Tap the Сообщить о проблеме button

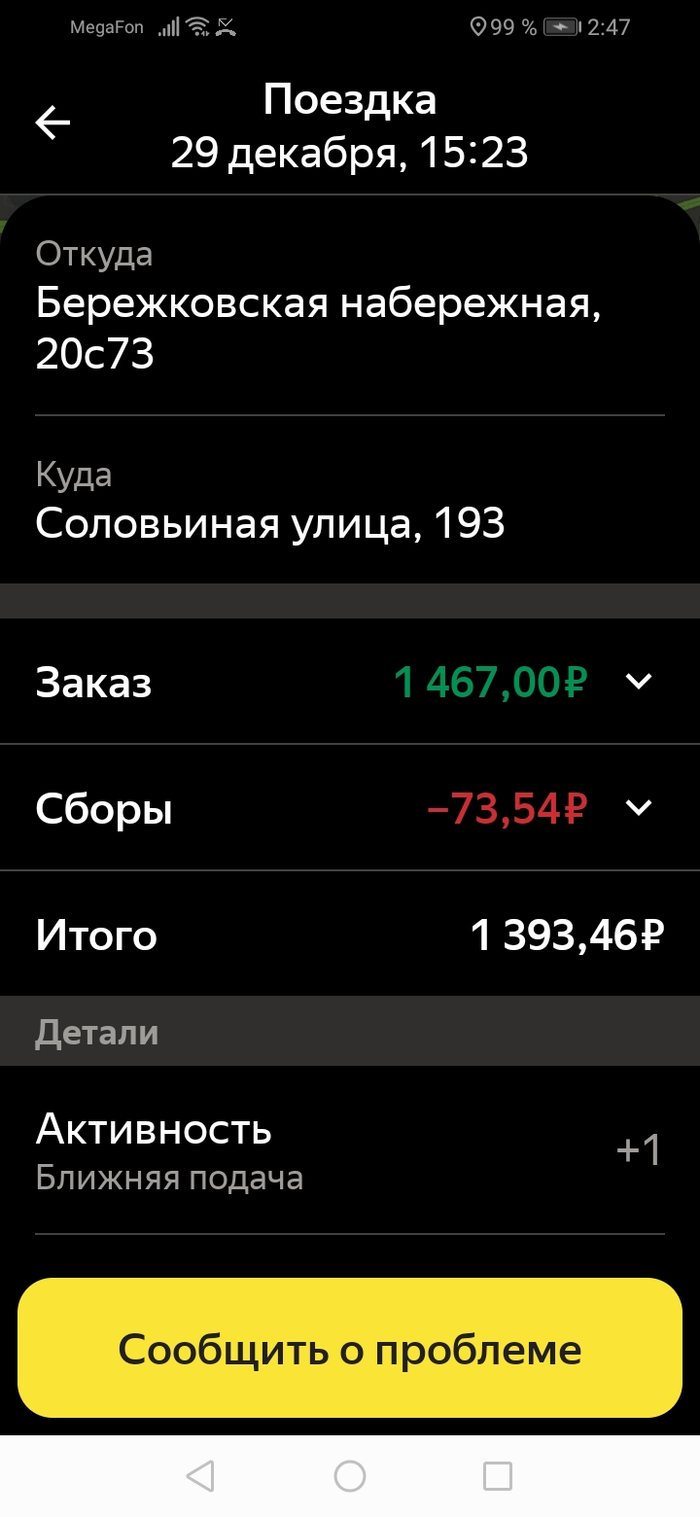pos(350,1348)
